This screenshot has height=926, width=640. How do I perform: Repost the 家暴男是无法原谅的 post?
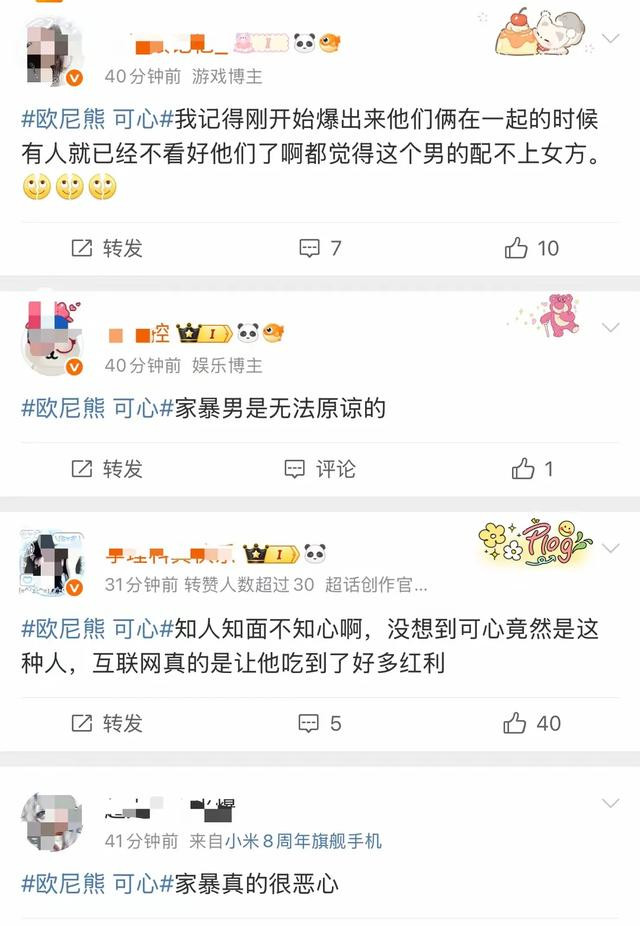click(x=107, y=468)
